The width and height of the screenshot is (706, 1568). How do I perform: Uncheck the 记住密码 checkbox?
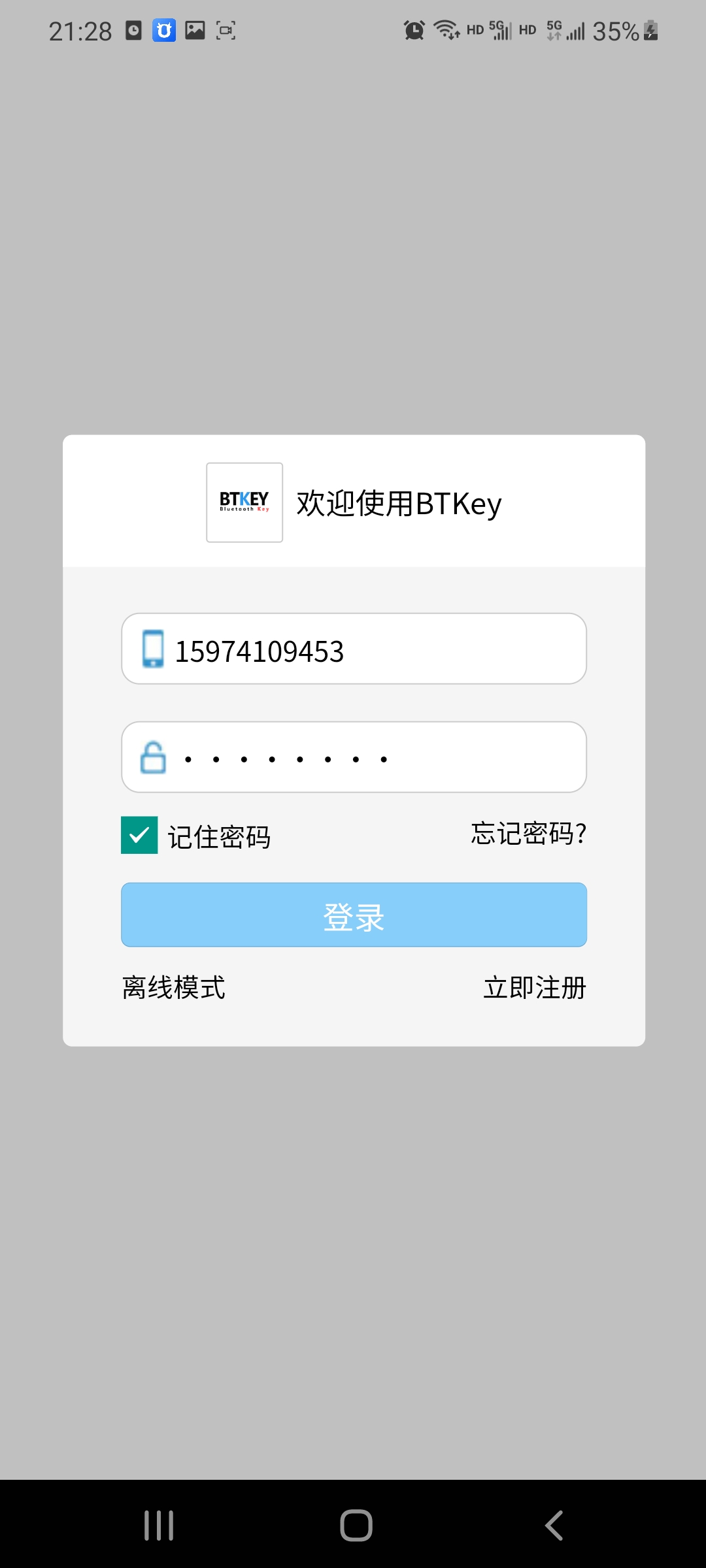[x=139, y=835]
